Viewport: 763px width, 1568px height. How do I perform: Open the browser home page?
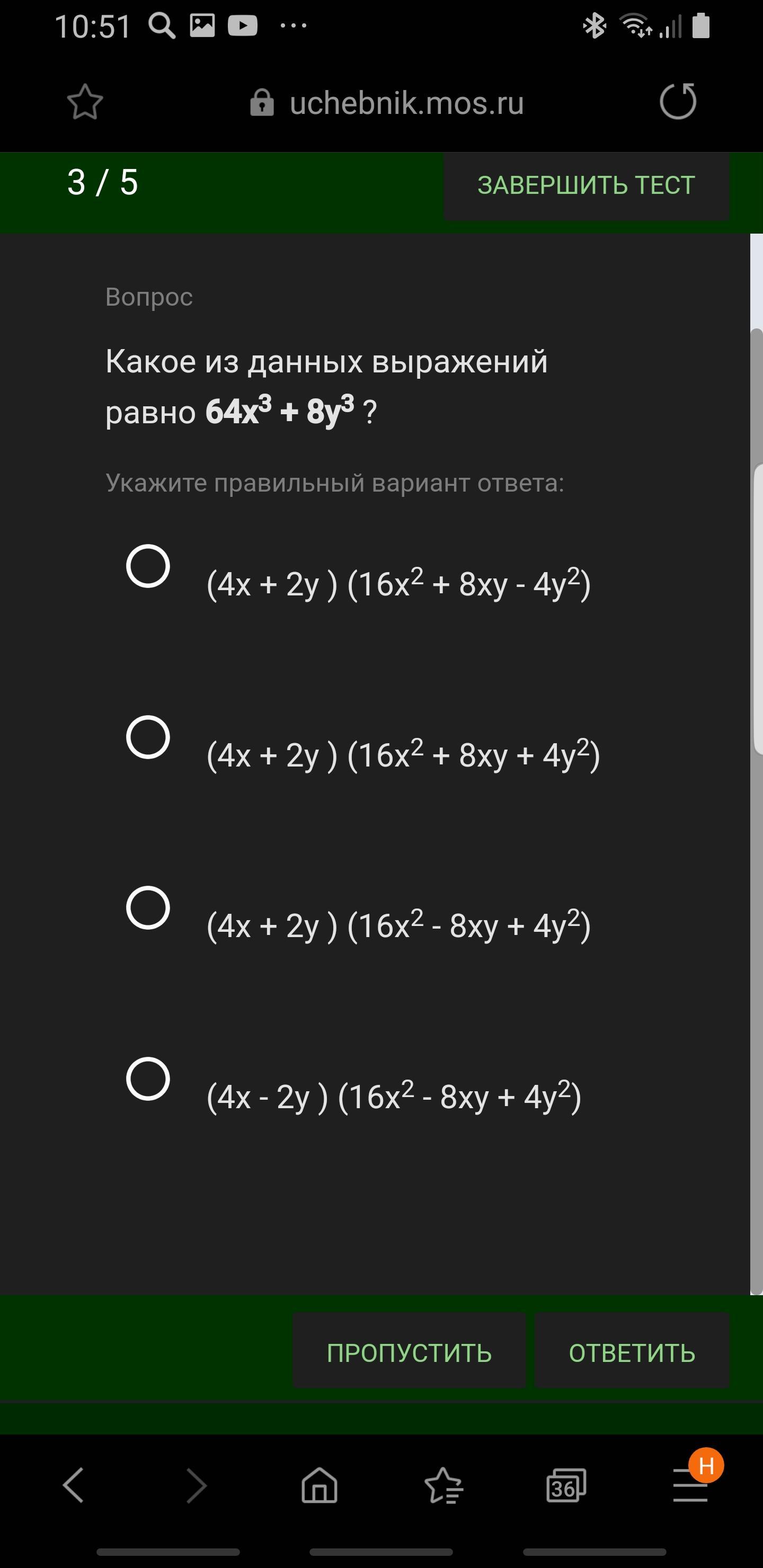[x=320, y=1485]
